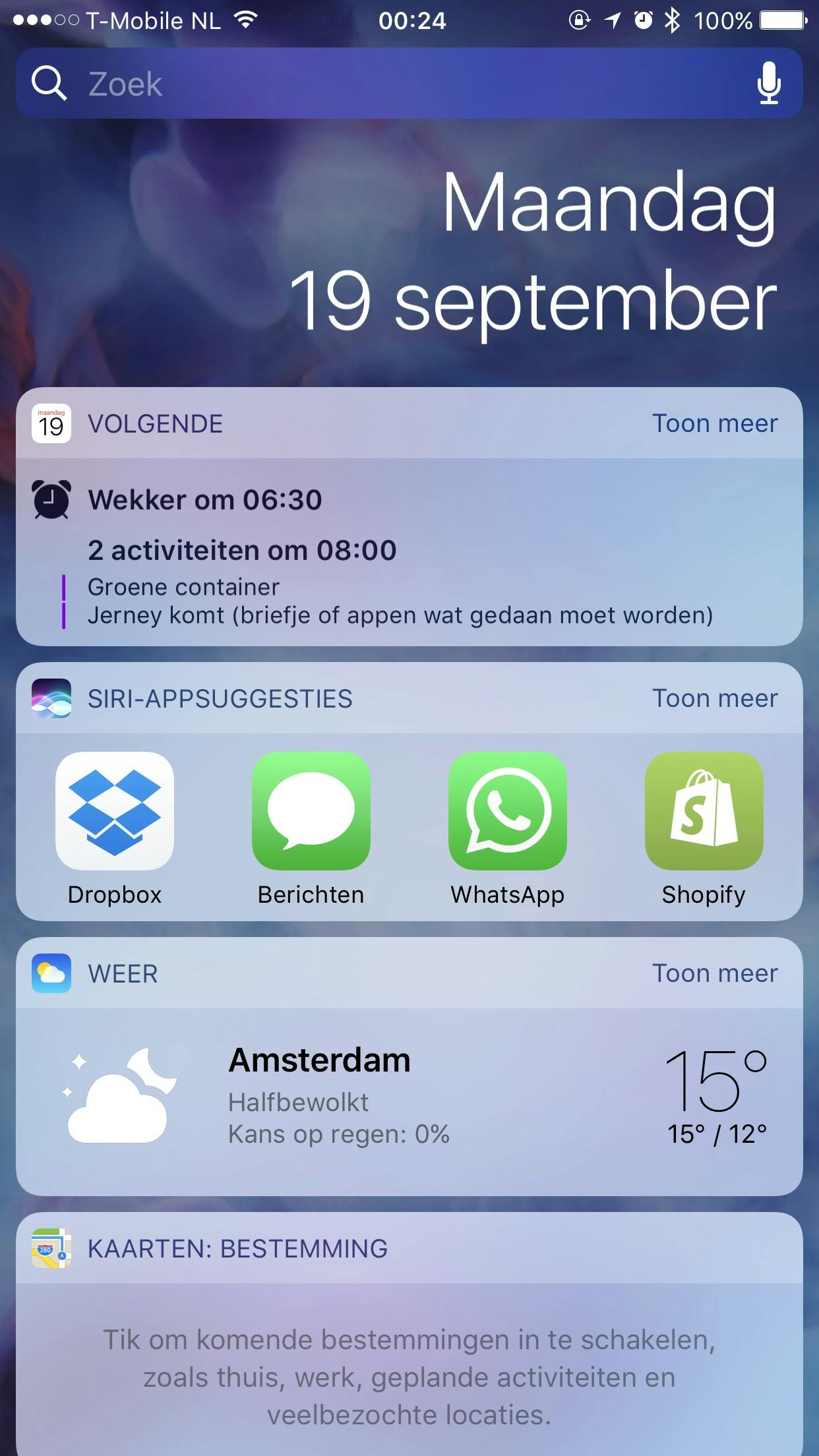
Task: Show more Siri app suggestions
Action: (x=715, y=698)
